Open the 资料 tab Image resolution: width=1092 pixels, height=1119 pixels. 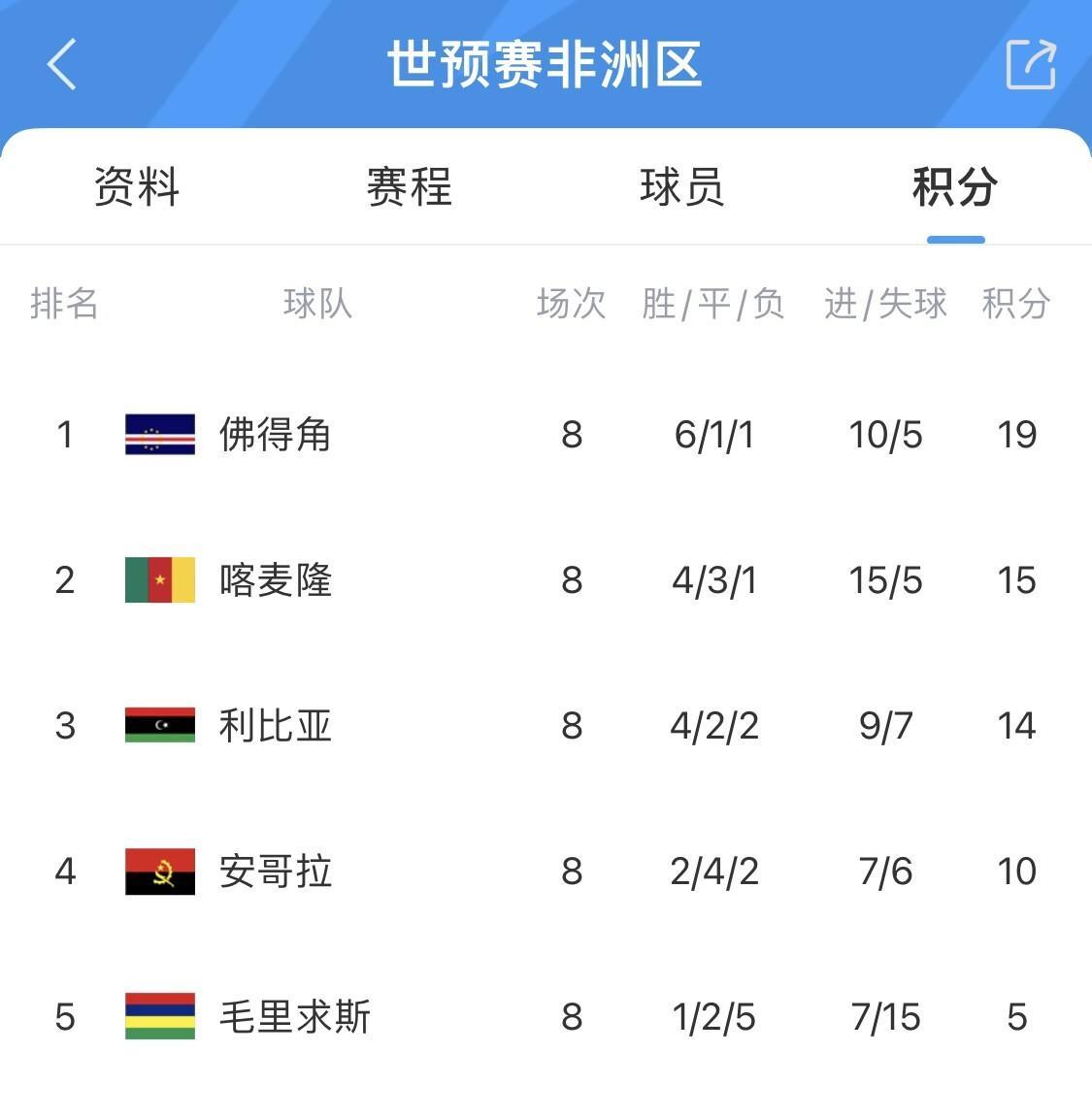coord(136,190)
